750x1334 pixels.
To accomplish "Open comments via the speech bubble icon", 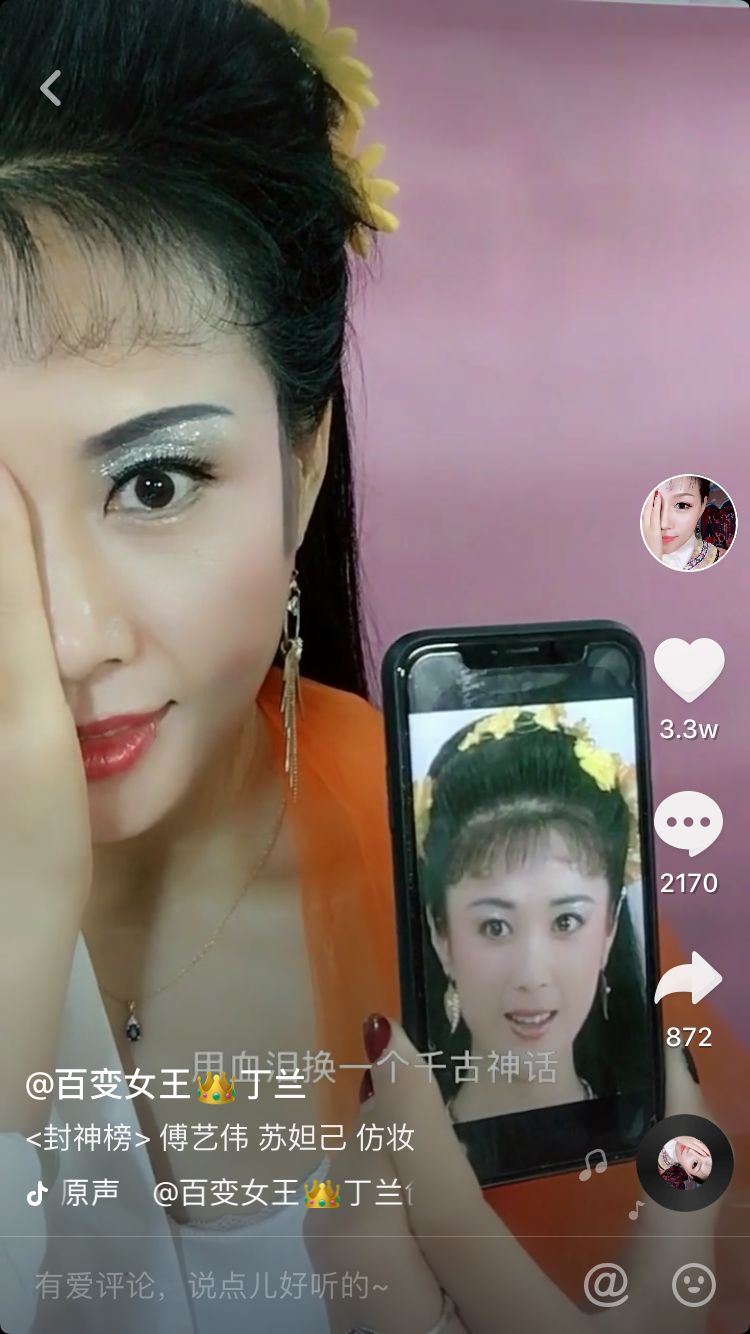I will click(x=686, y=822).
